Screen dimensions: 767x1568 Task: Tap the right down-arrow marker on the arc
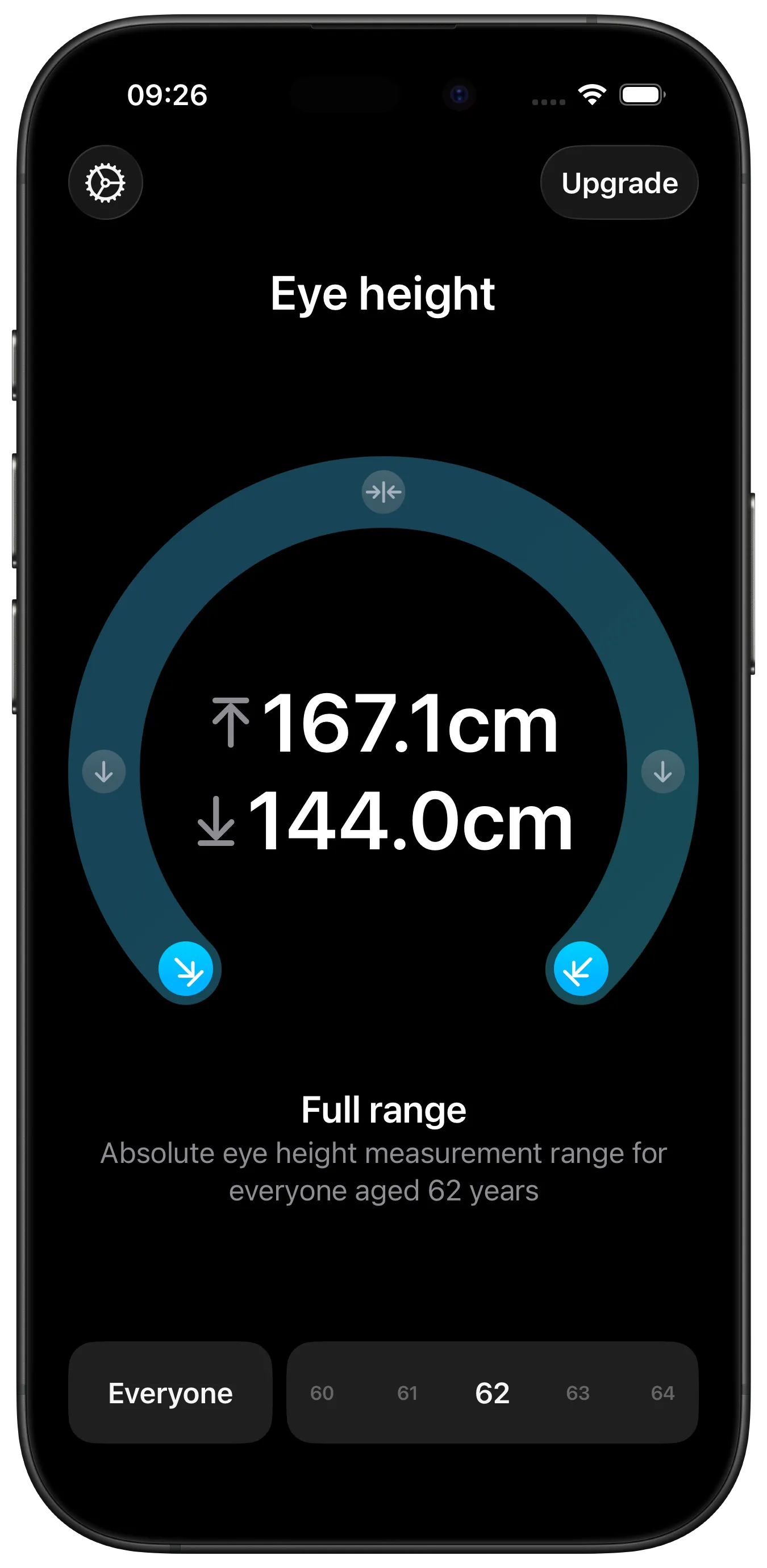click(663, 772)
